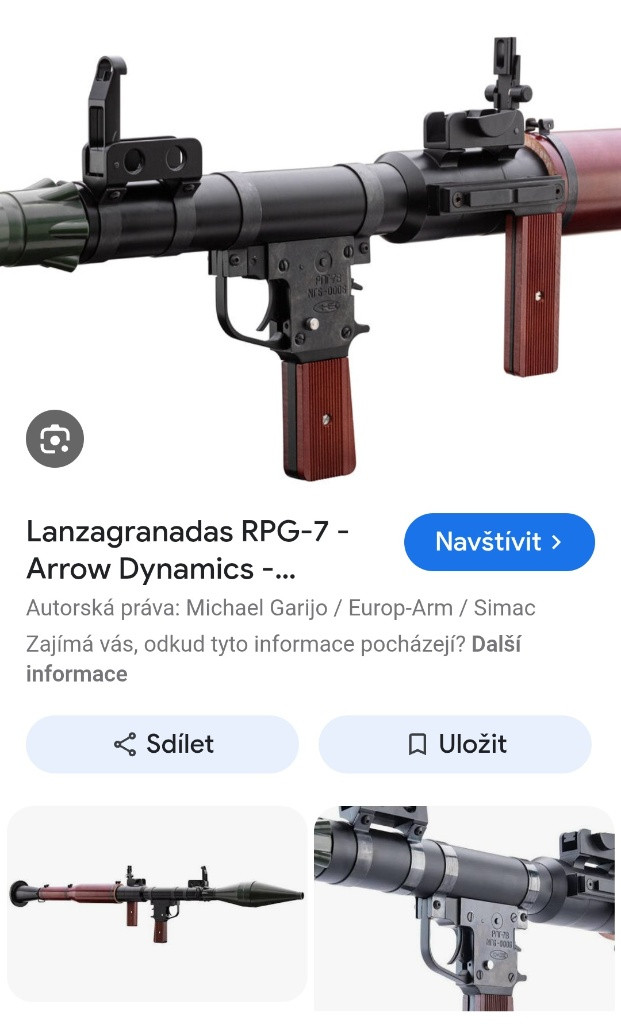This screenshot has height=1024, width=621.
Task: Share the image via Sdílet
Action: [x=162, y=744]
